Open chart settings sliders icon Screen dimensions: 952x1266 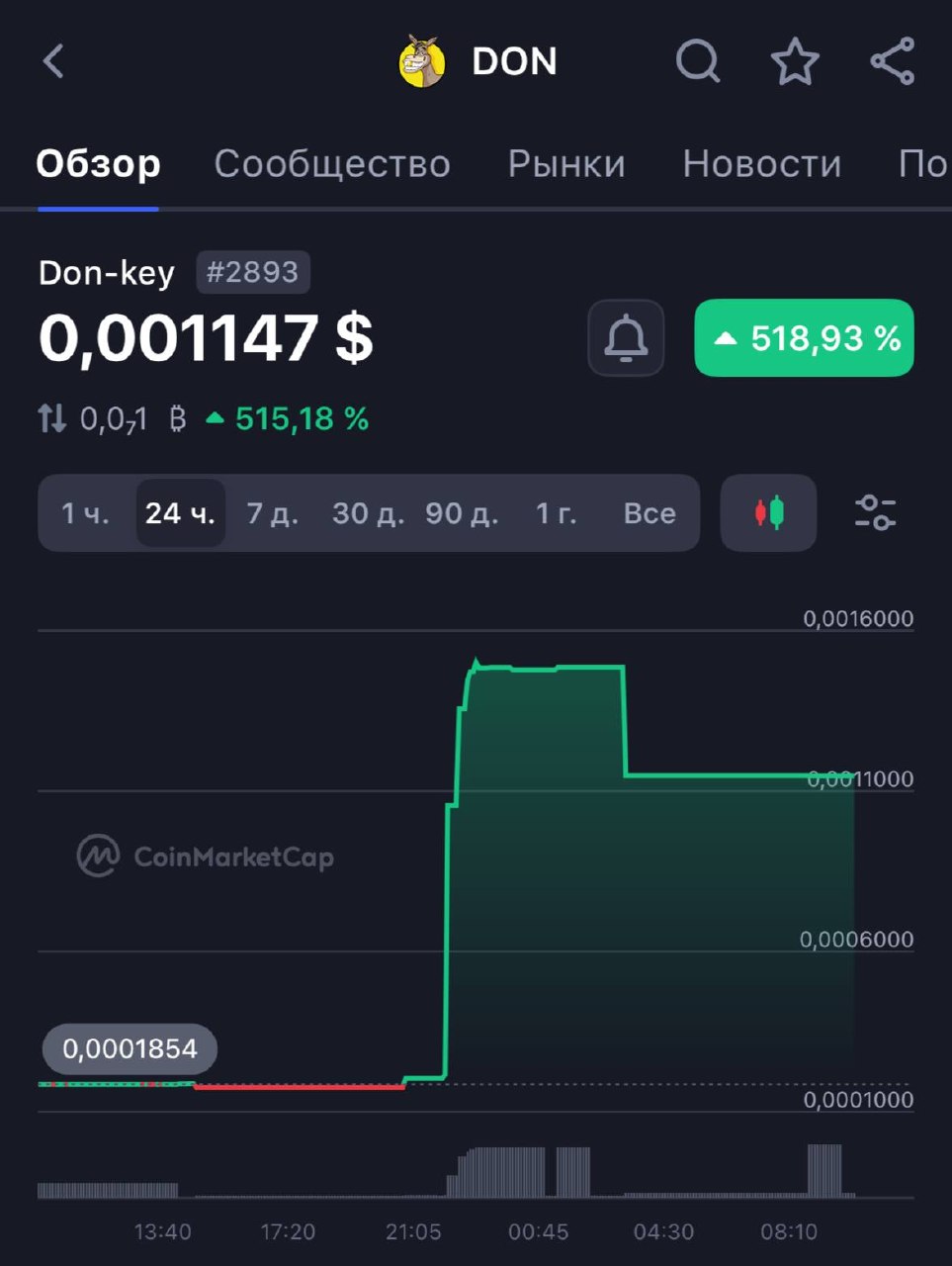point(875,513)
